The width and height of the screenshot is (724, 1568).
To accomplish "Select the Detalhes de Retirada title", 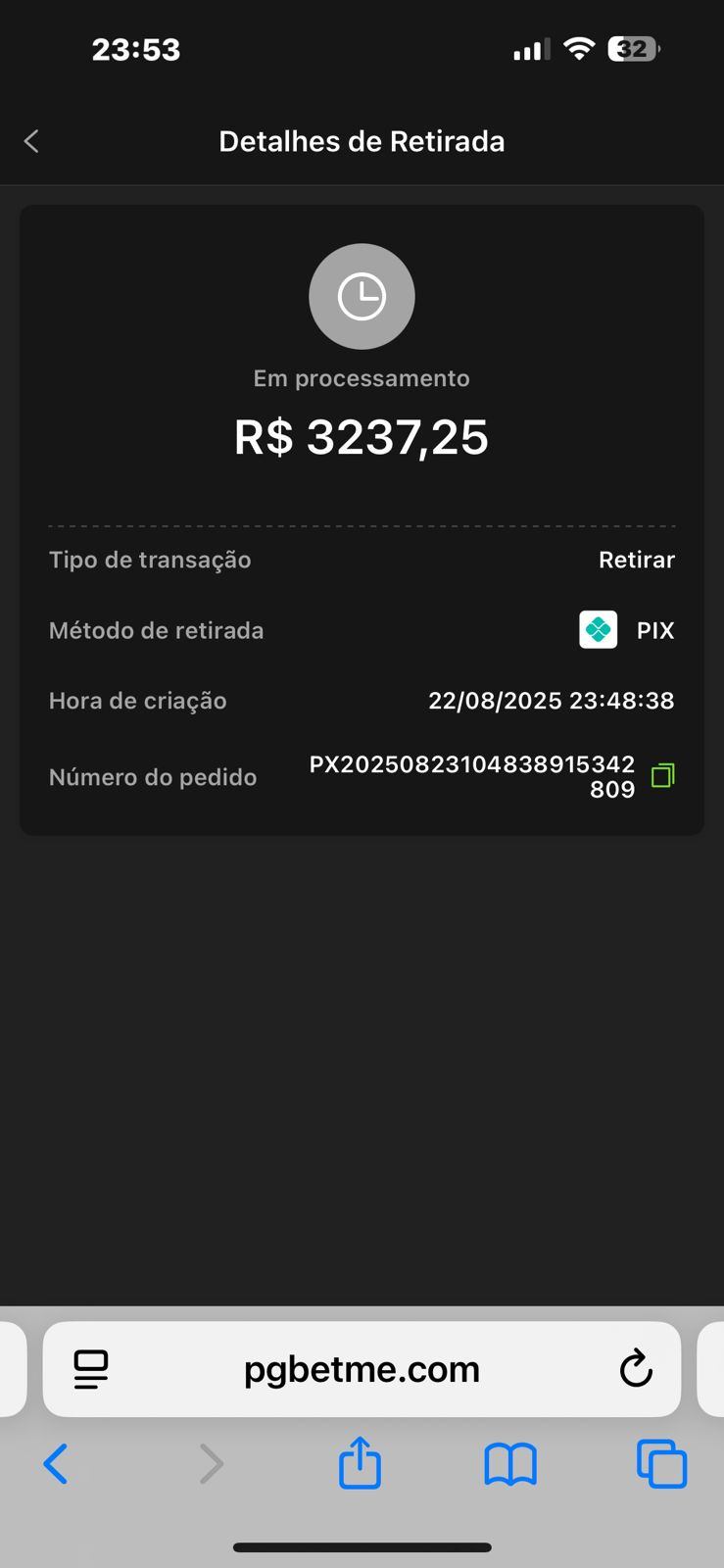I will click(362, 141).
